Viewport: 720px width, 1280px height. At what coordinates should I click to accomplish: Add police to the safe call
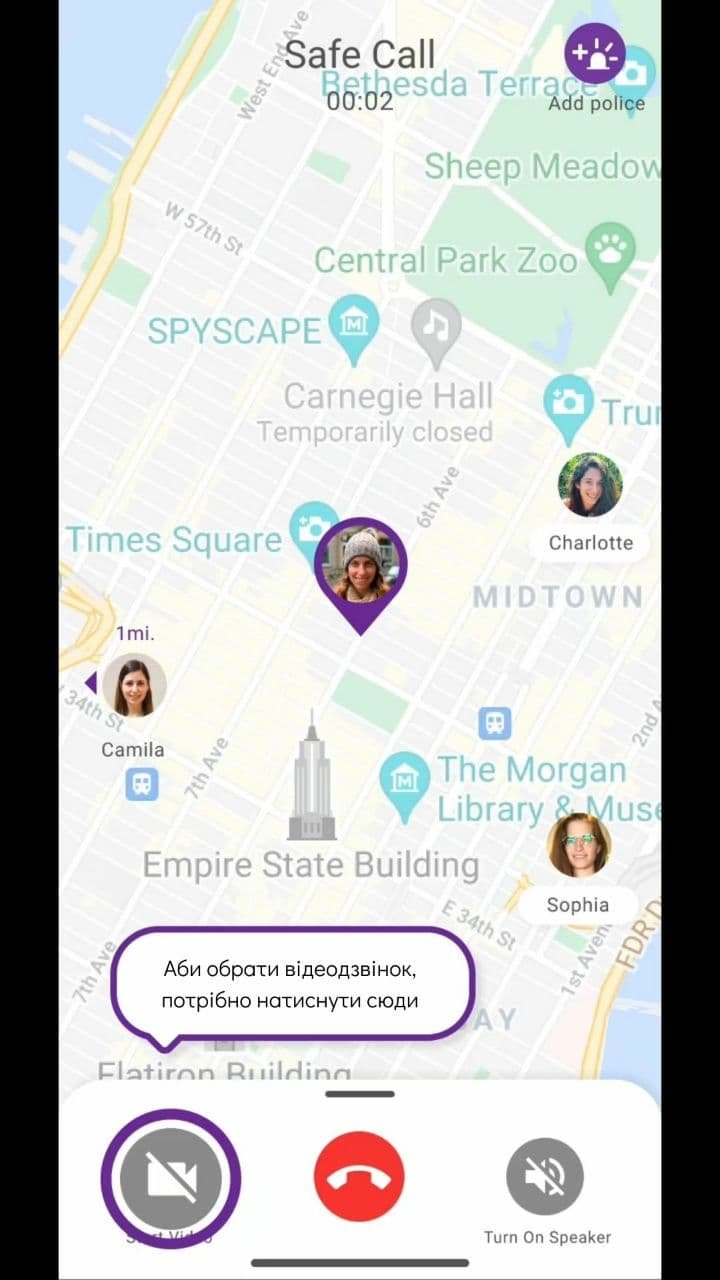(x=595, y=54)
